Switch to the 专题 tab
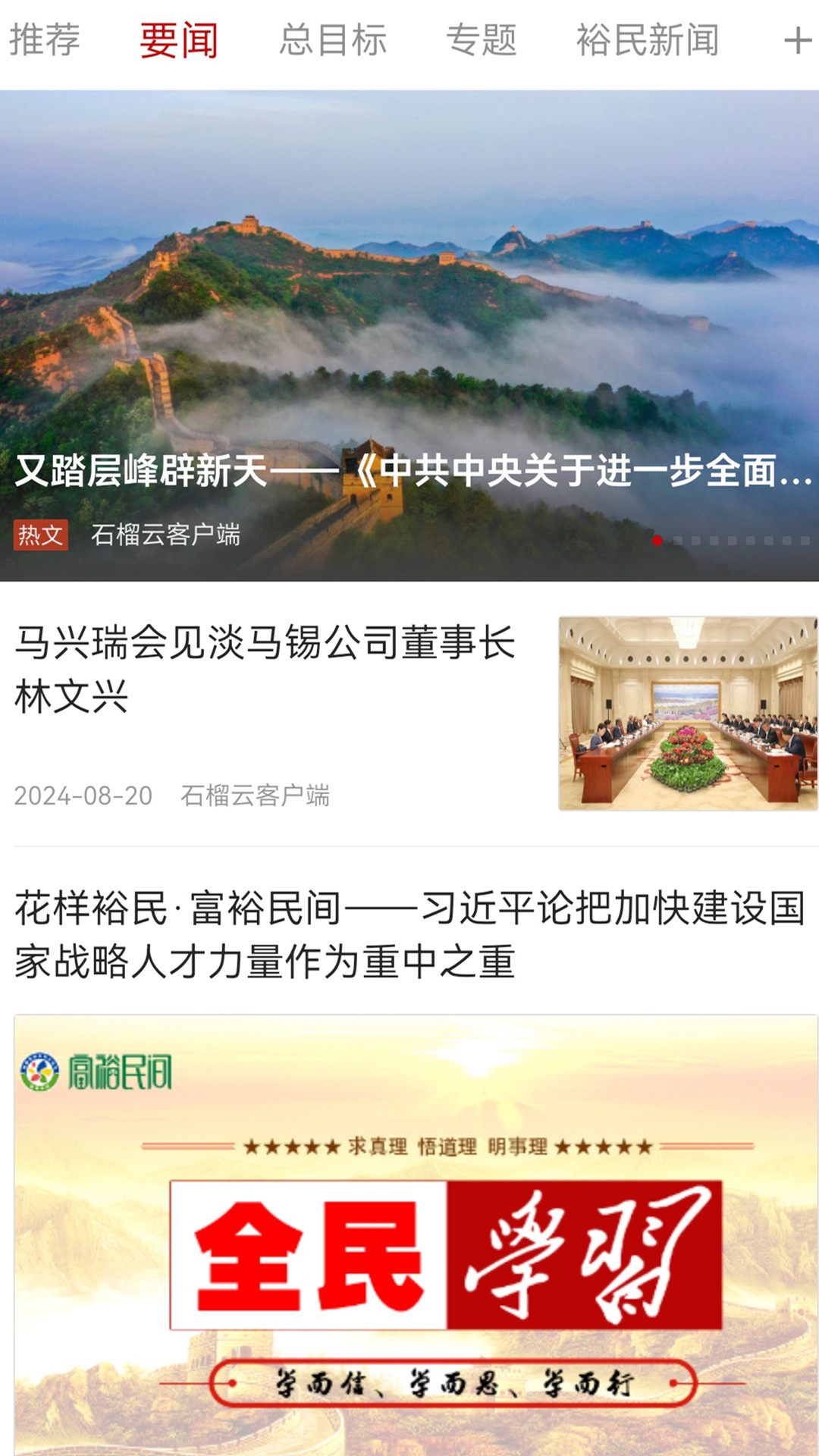 tap(482, 40)
